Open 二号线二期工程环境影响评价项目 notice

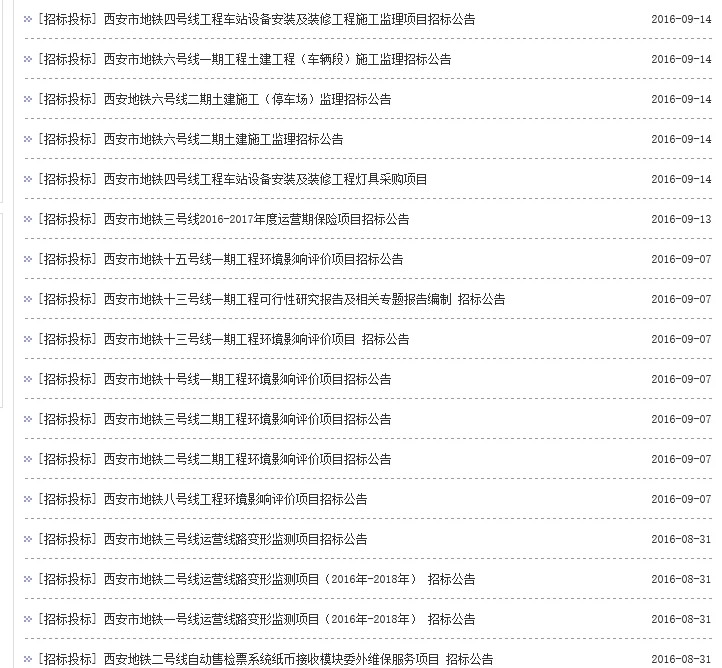(x=247, y=459)
